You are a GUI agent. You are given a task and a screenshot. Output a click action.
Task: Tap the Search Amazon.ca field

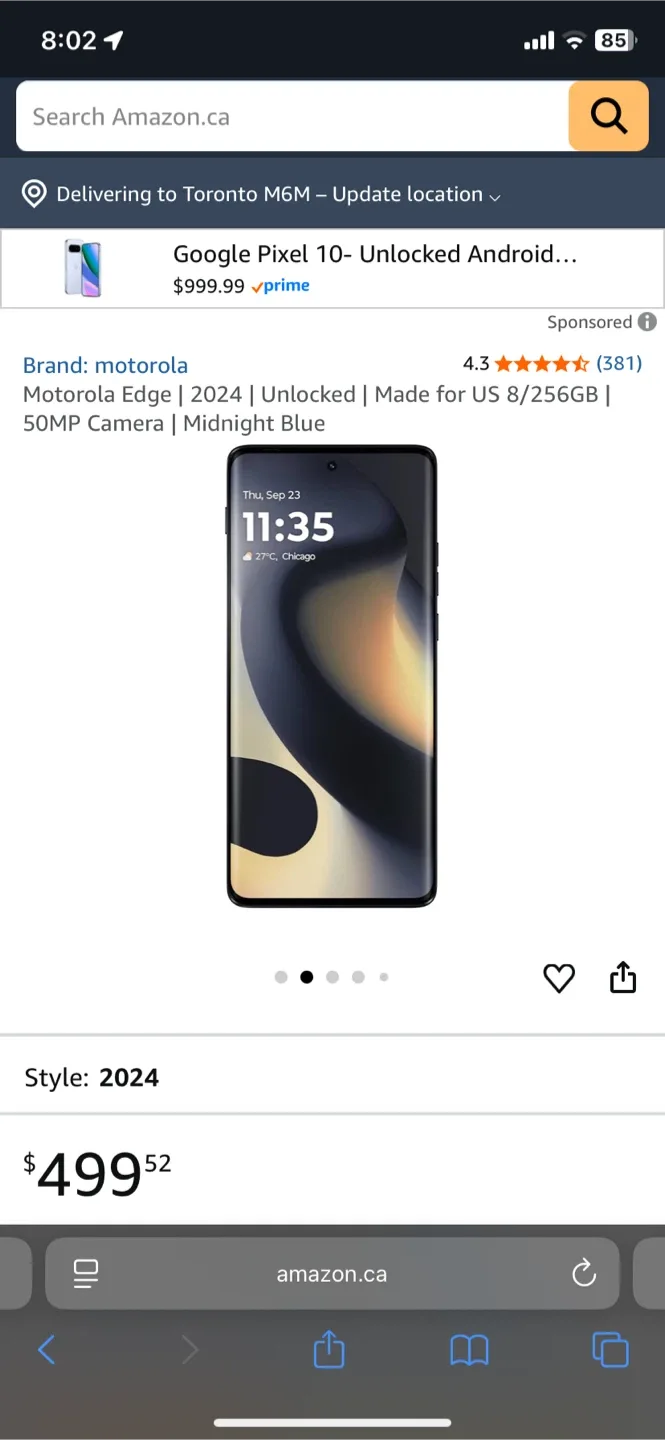292,117
